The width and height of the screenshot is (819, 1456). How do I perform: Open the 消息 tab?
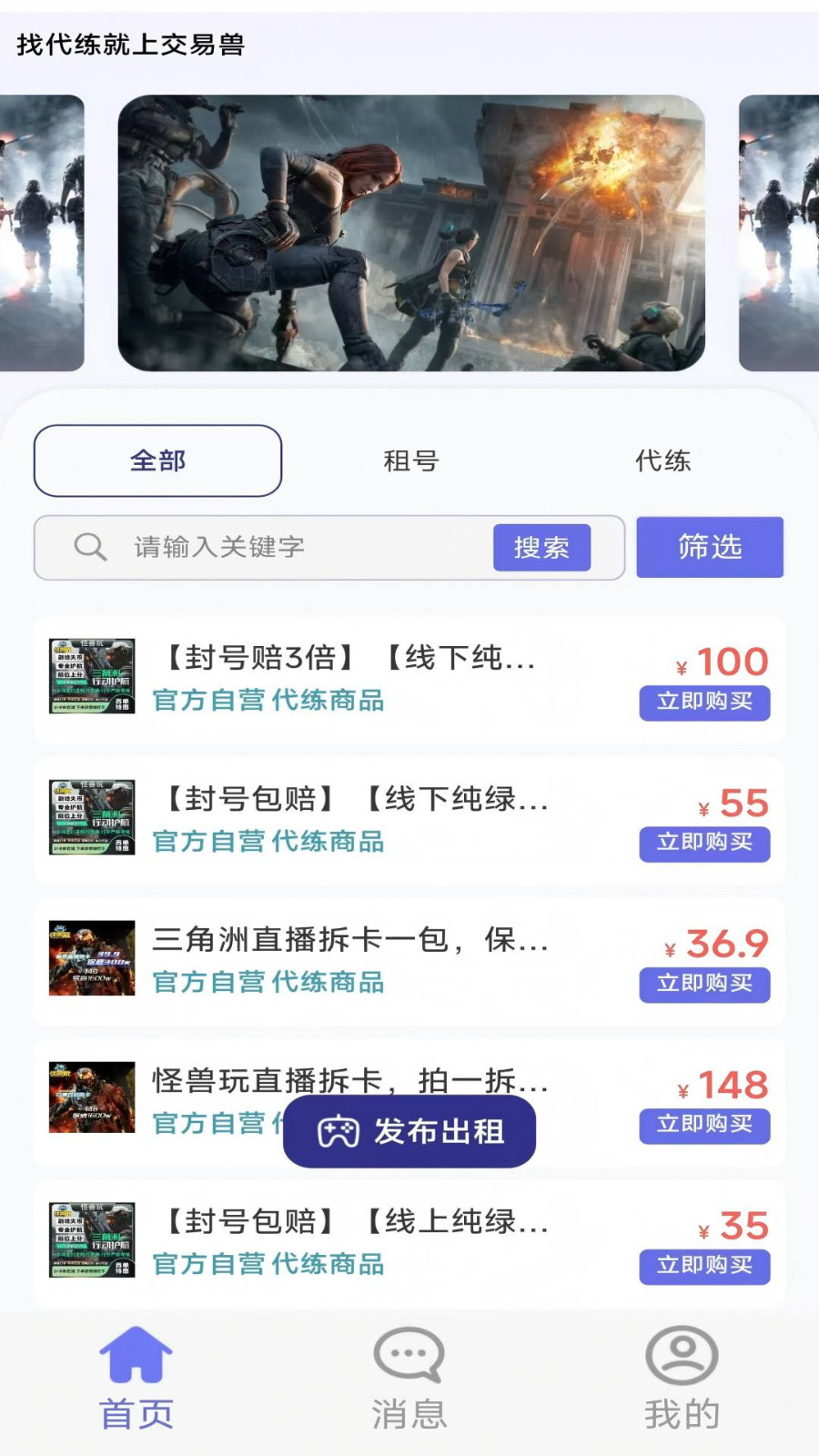click(x=409, y=1379)
